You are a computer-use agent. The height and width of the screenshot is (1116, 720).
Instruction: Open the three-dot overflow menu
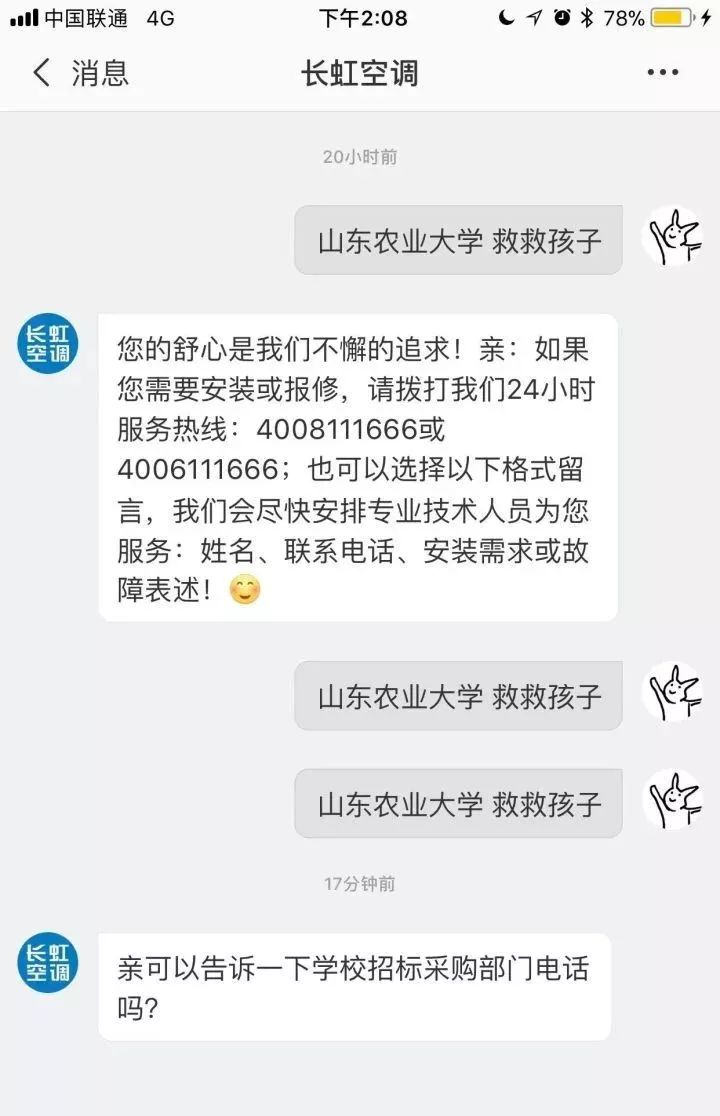click(662, 73)
